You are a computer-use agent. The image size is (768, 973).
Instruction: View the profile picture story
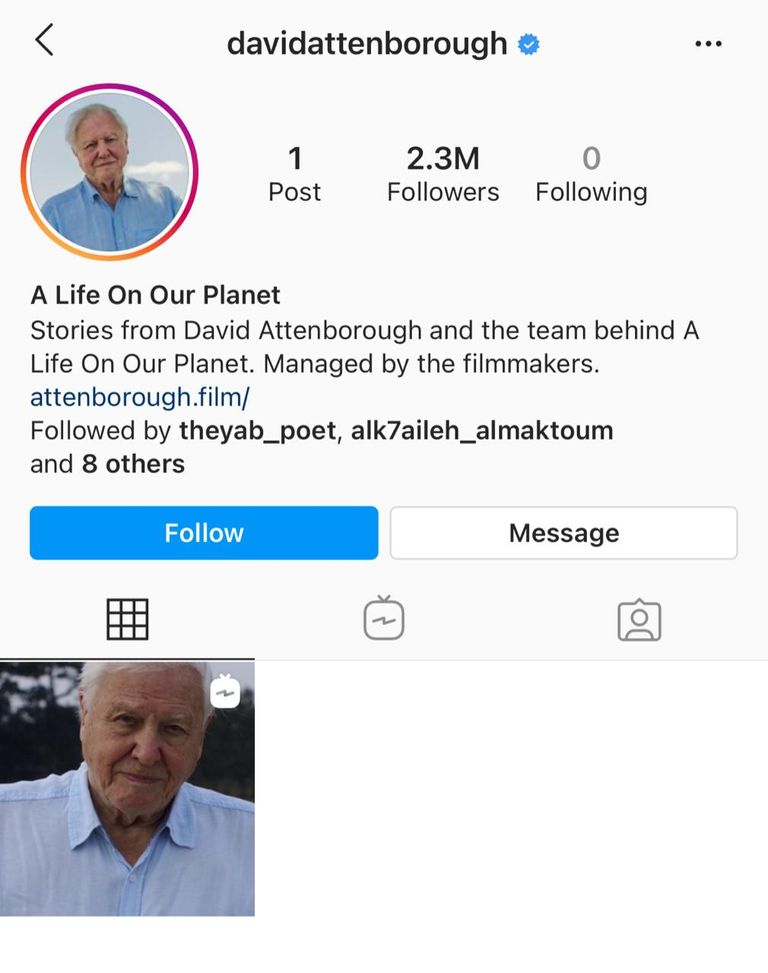coord(110,171)
